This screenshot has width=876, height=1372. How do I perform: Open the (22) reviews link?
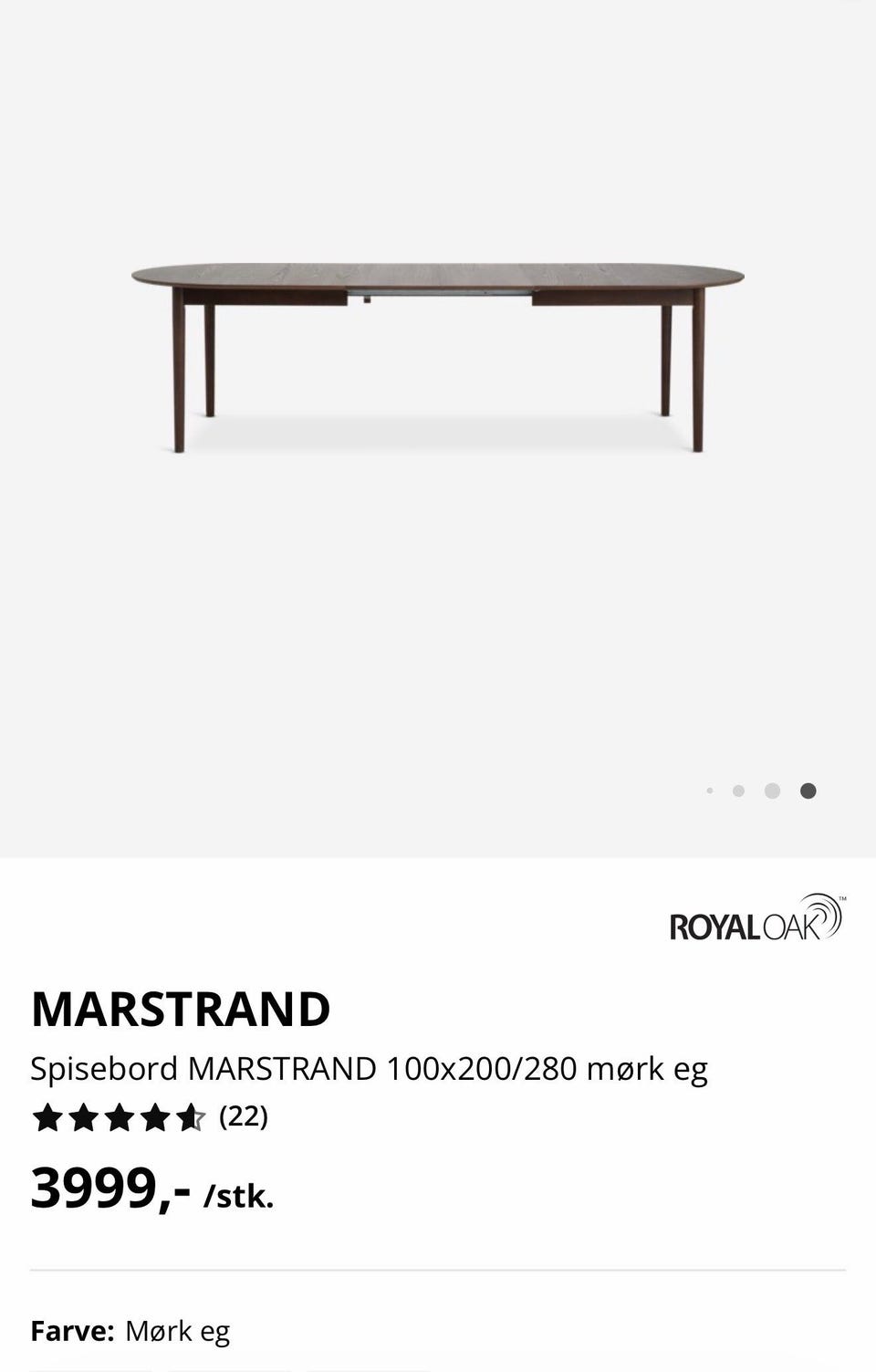[x=243, y=1117]
